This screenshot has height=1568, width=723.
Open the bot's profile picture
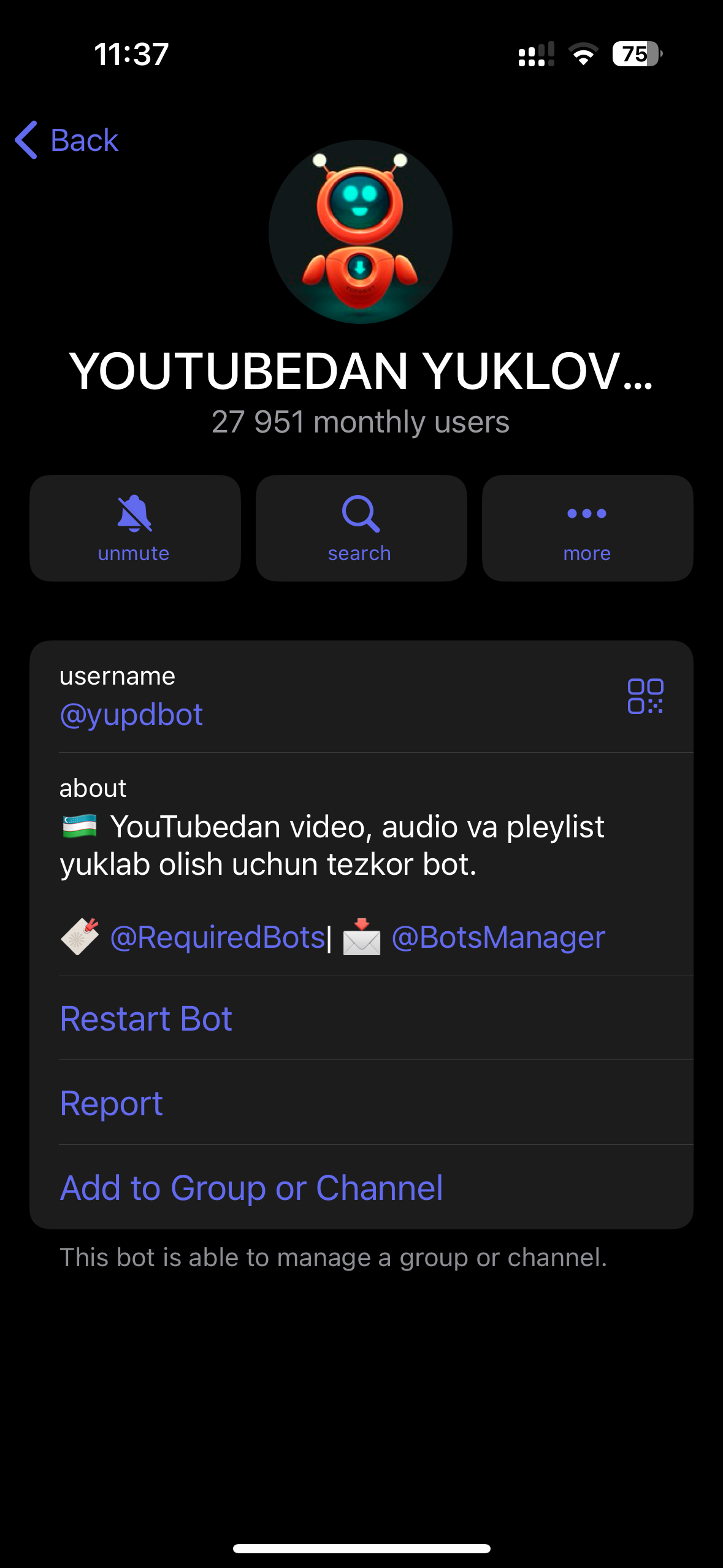pos(361,230)
